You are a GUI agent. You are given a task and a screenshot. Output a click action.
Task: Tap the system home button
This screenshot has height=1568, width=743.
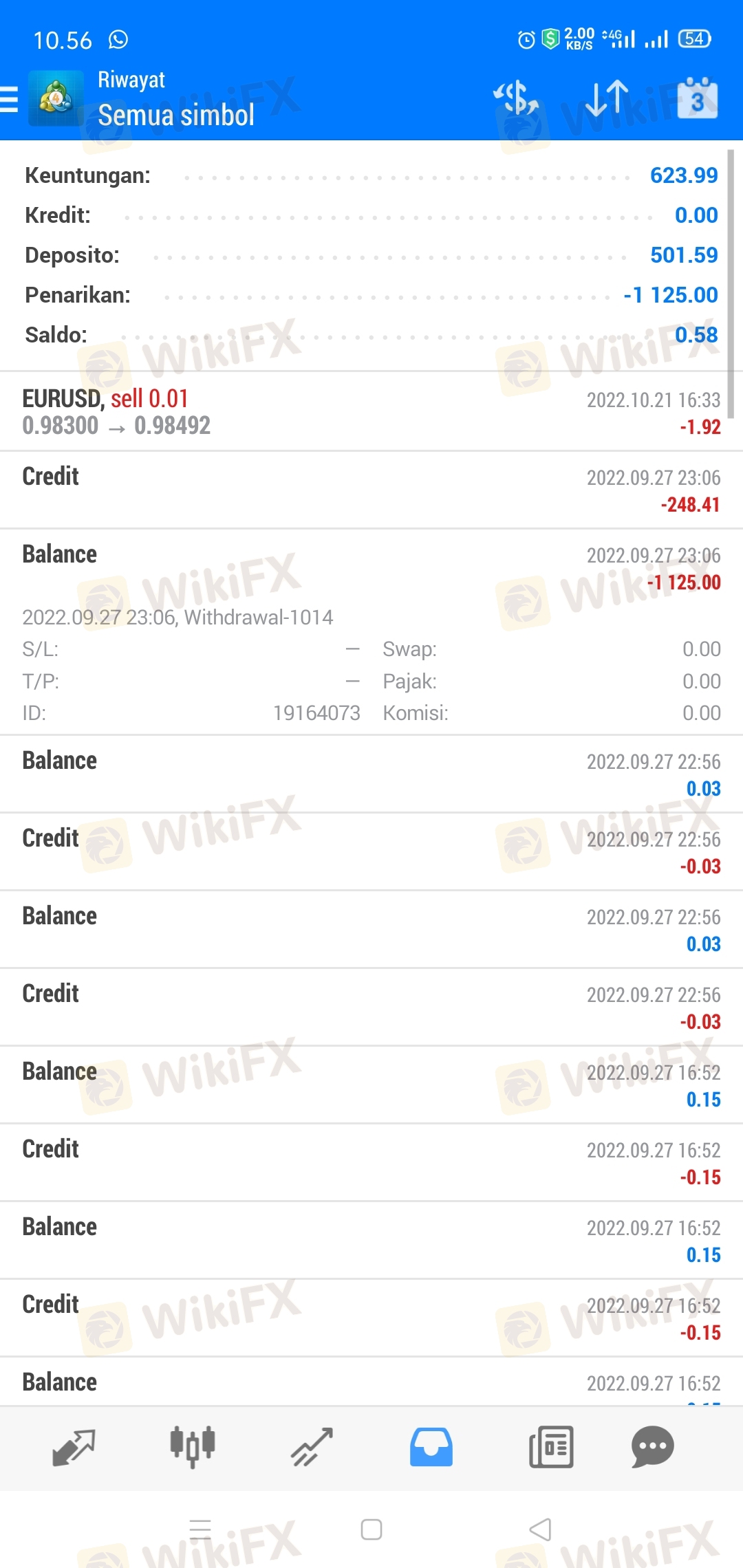(371, 1529)
